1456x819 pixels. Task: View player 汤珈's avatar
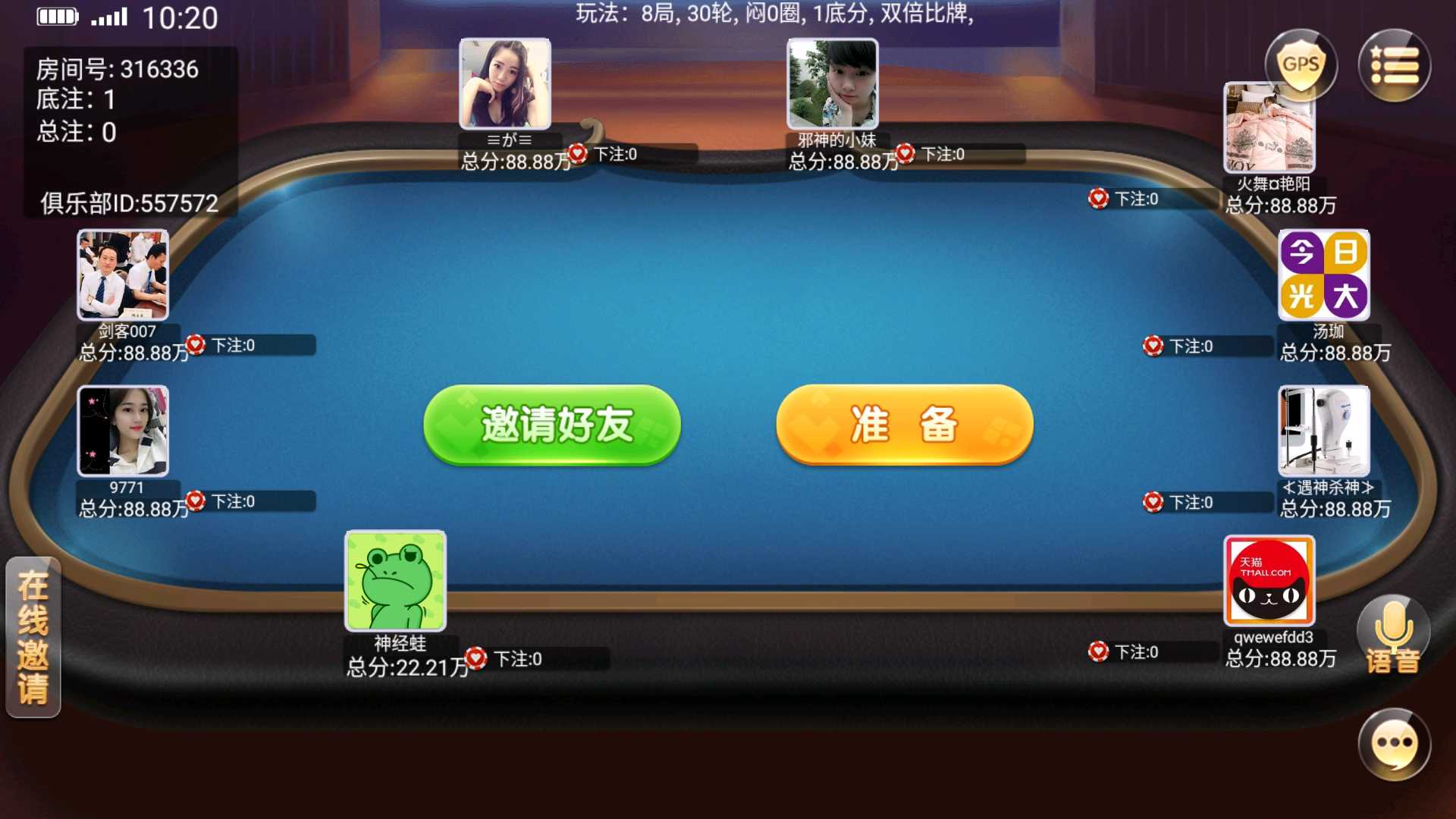[1323, 275]
